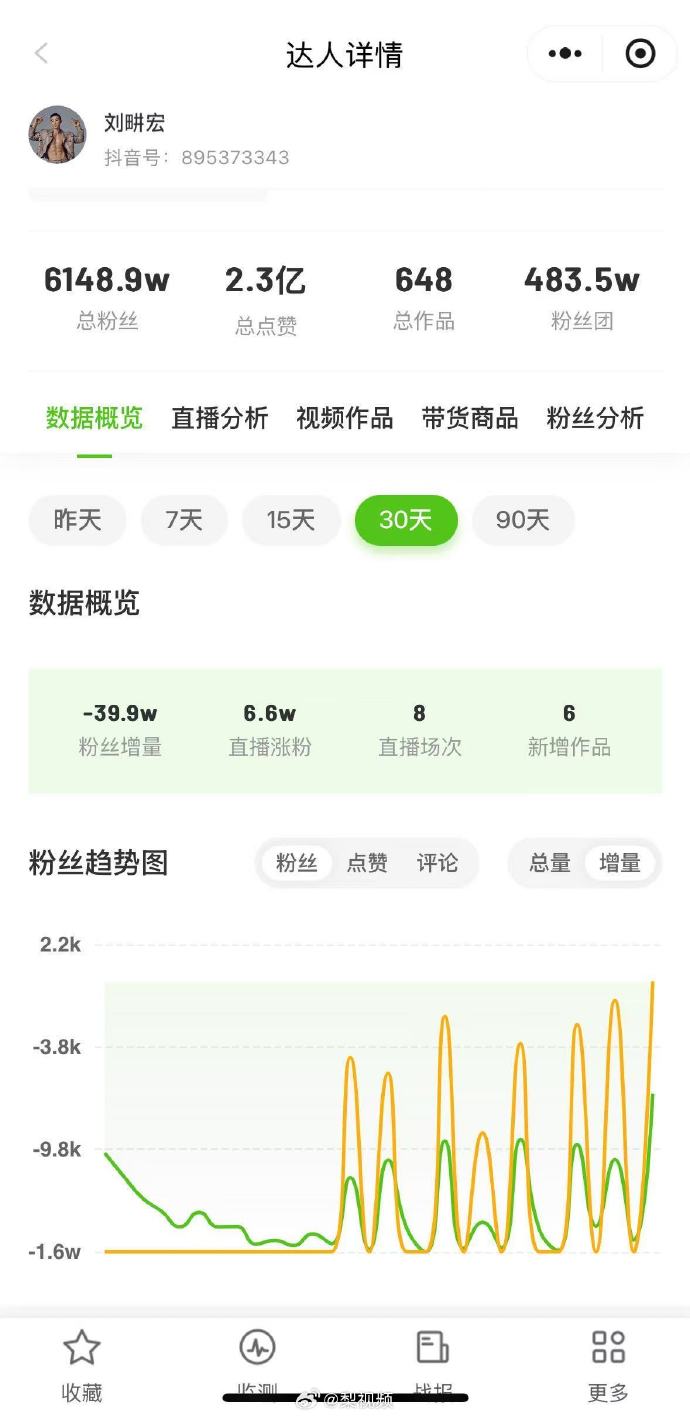Choose the 90天 time range
The image size is (690, 1416).
point(523,520)
